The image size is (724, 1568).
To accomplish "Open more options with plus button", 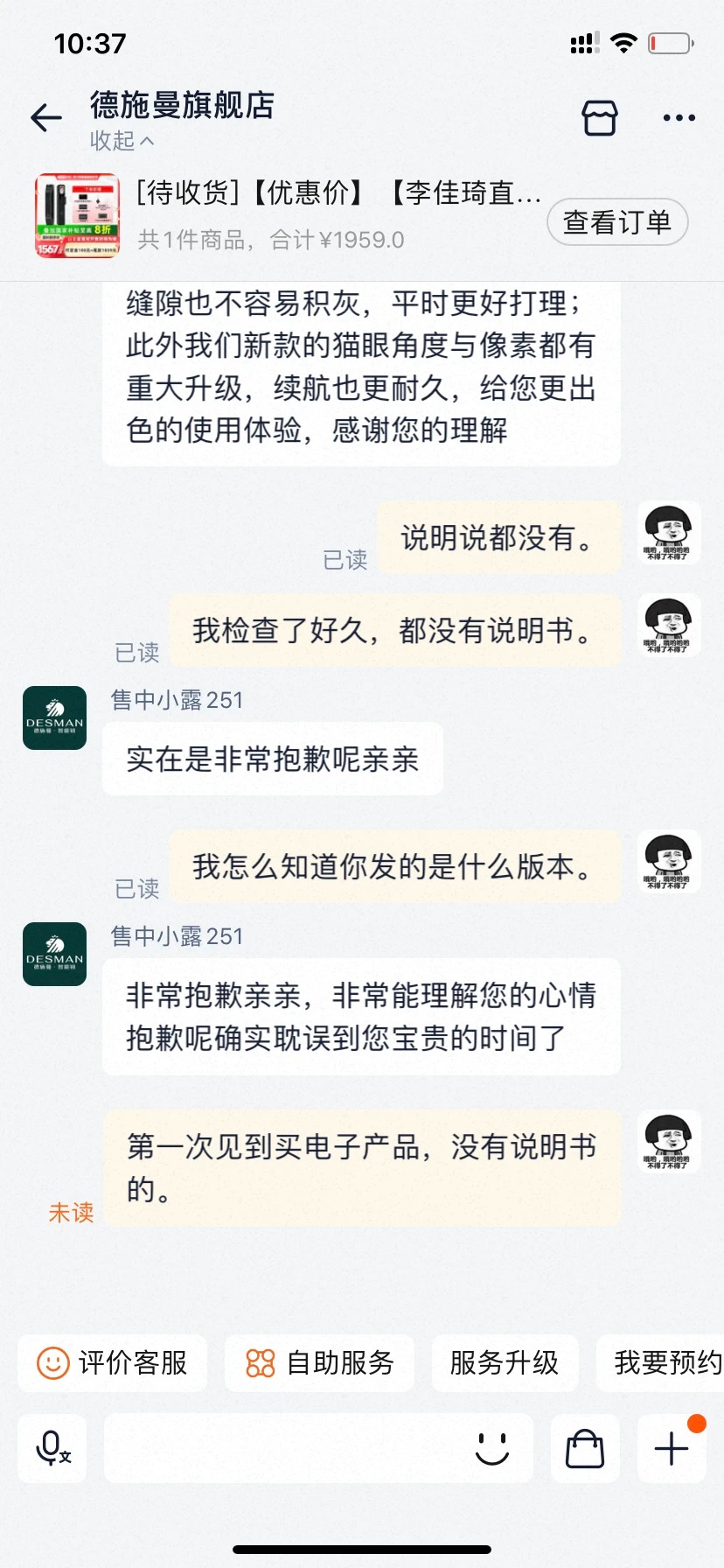I will click(672, 1448).
